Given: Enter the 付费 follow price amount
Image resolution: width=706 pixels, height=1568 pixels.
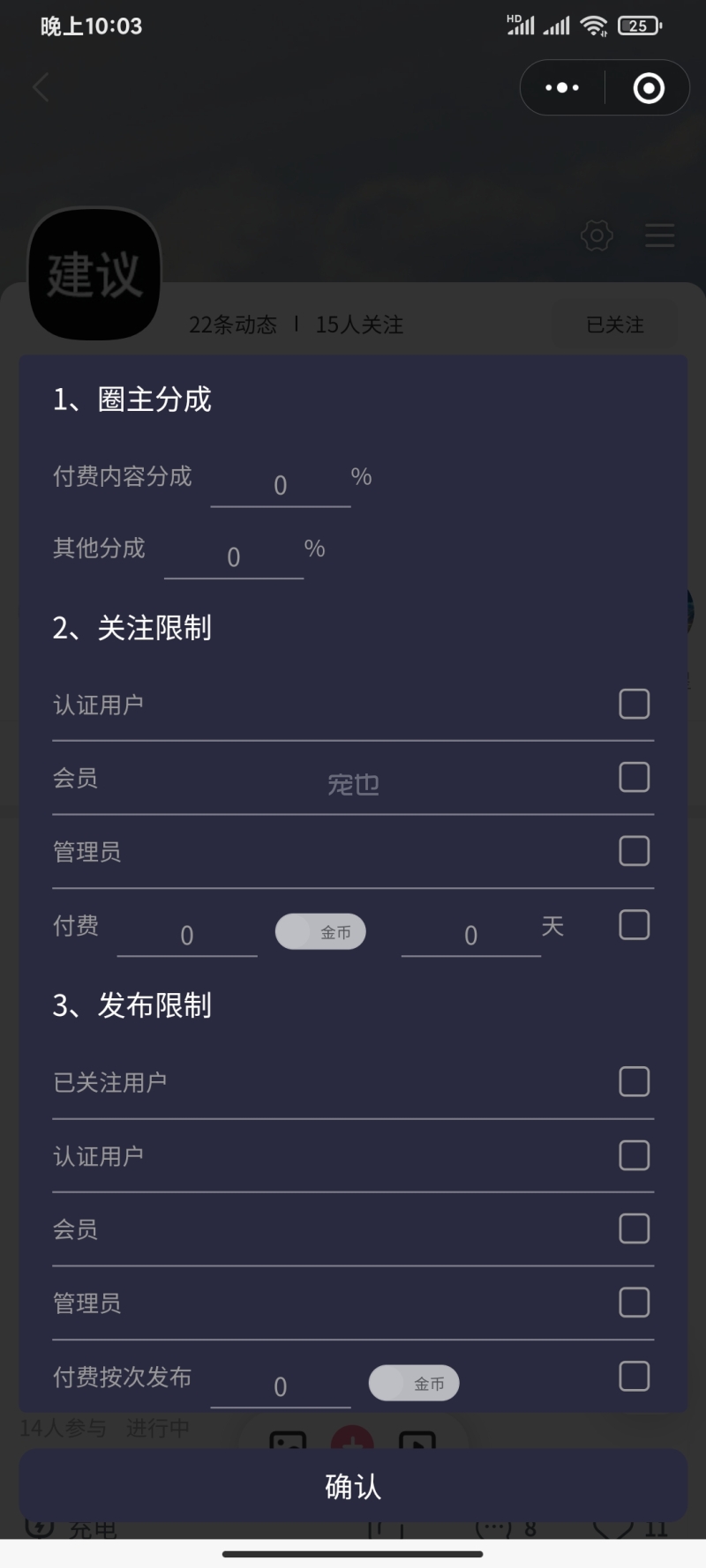Looking at the screenshot, I should (x=187, y=935).
